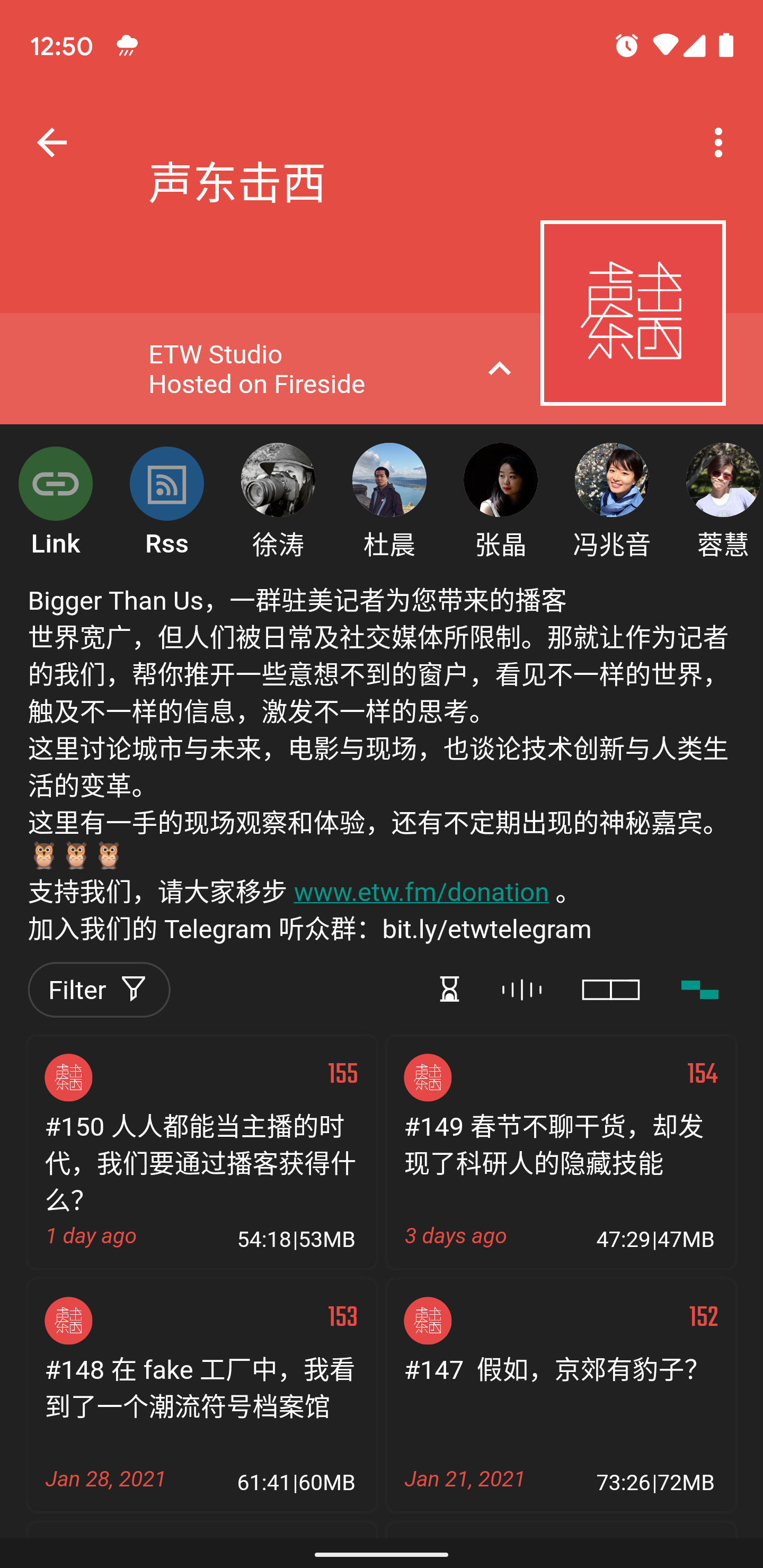The height and width of the screenshot is (1568, 763).
Task: Tap the green staggered-bars icon
Action: 699,990
